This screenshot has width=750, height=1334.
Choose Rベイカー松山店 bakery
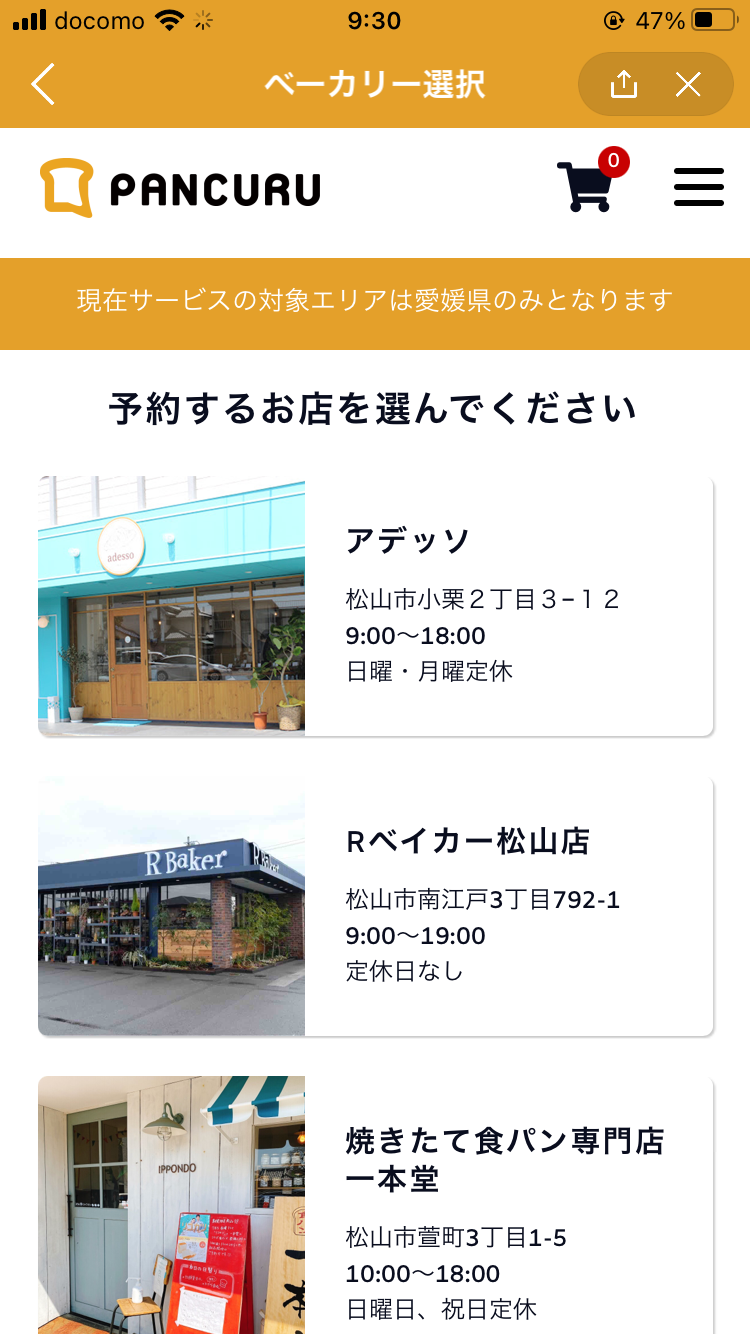tap(375, 906)
